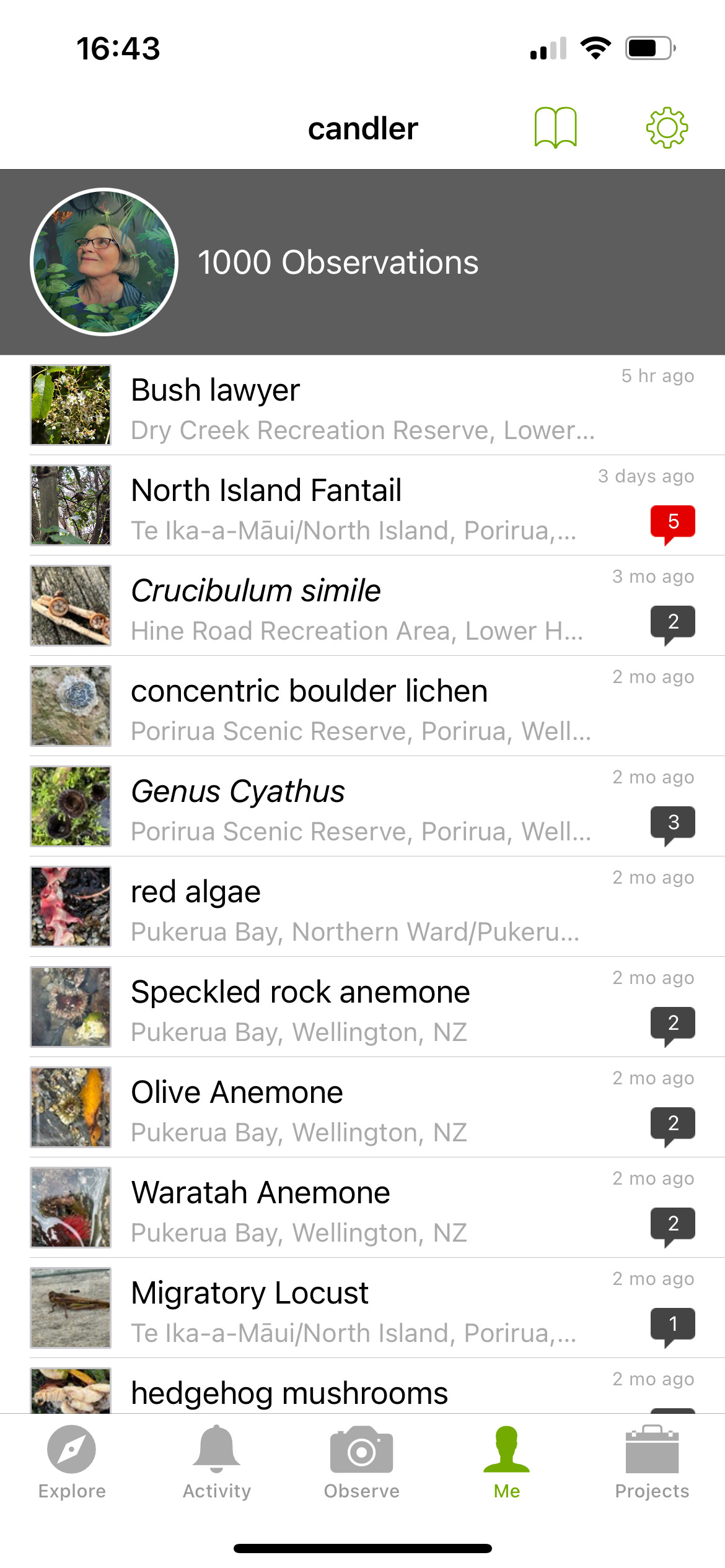Switch to the Projects tab

point(652,1461)
